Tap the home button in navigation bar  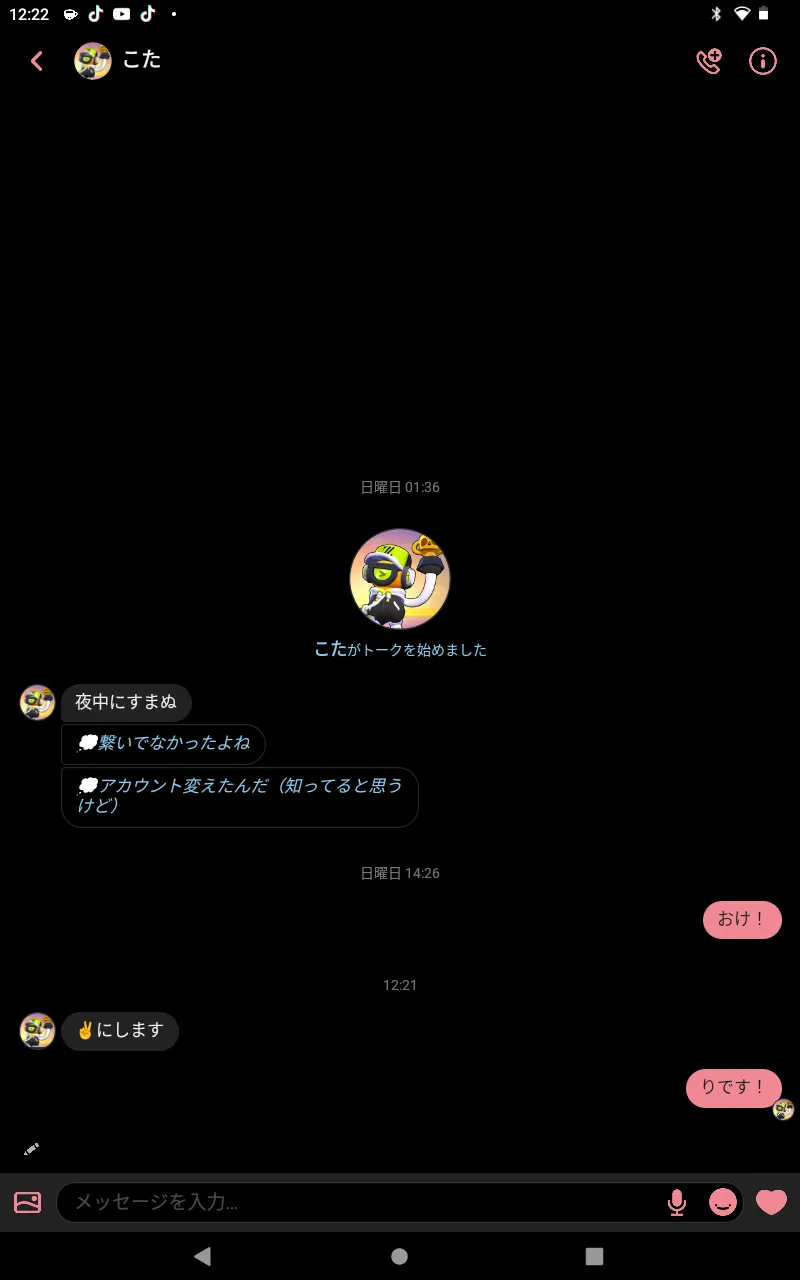click(x=400, y=1256)
